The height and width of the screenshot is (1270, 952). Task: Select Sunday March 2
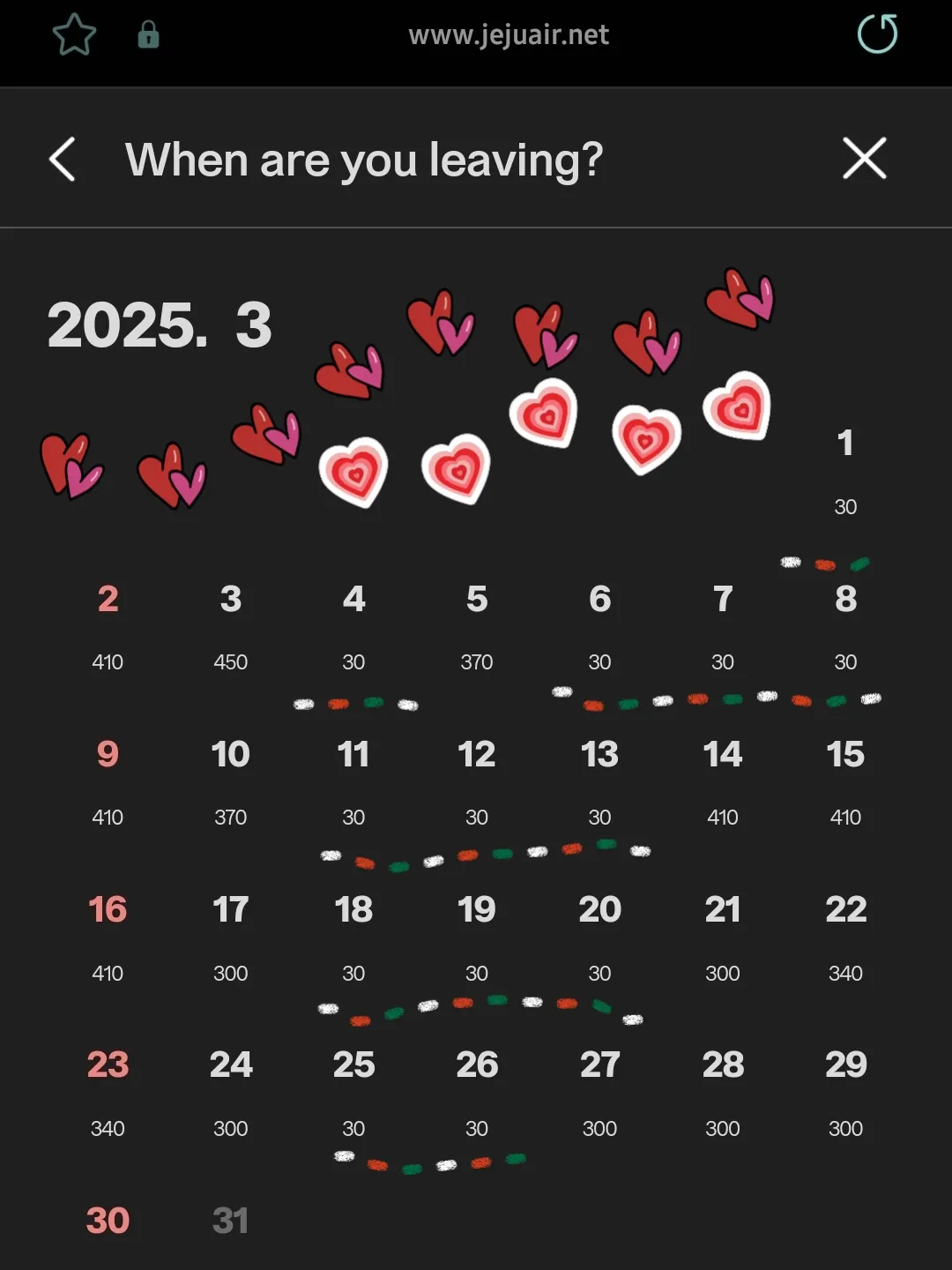coord(108,624)
